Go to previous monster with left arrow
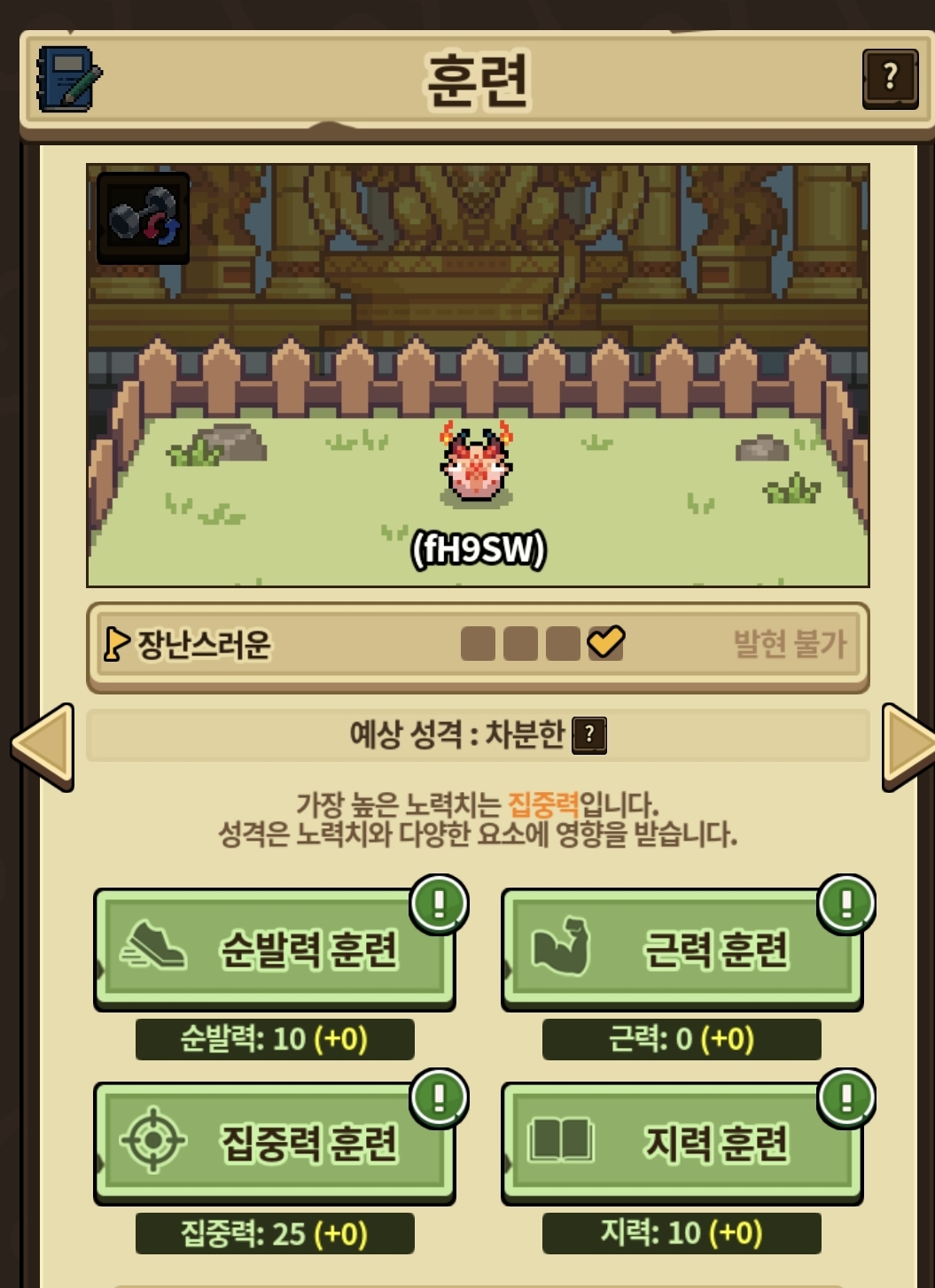This screenshot has height=1288, width=935. [43, 747]
